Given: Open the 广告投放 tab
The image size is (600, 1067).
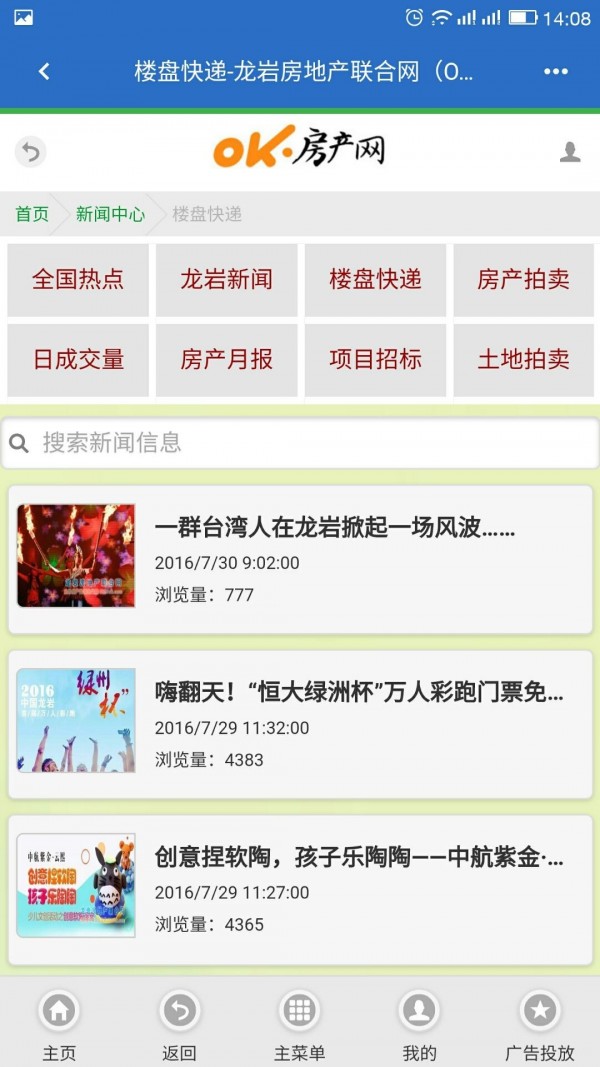Looking at the screenshot, I should coord(540,1025).
